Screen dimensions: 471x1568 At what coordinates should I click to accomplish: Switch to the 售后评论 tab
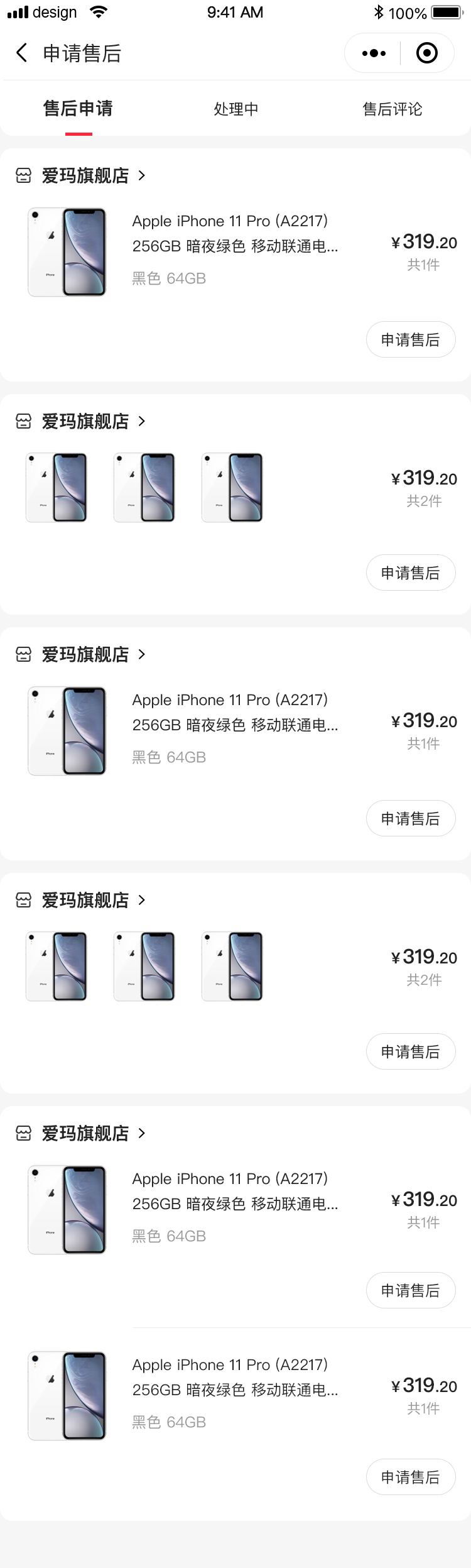click(x=392, y=109)
